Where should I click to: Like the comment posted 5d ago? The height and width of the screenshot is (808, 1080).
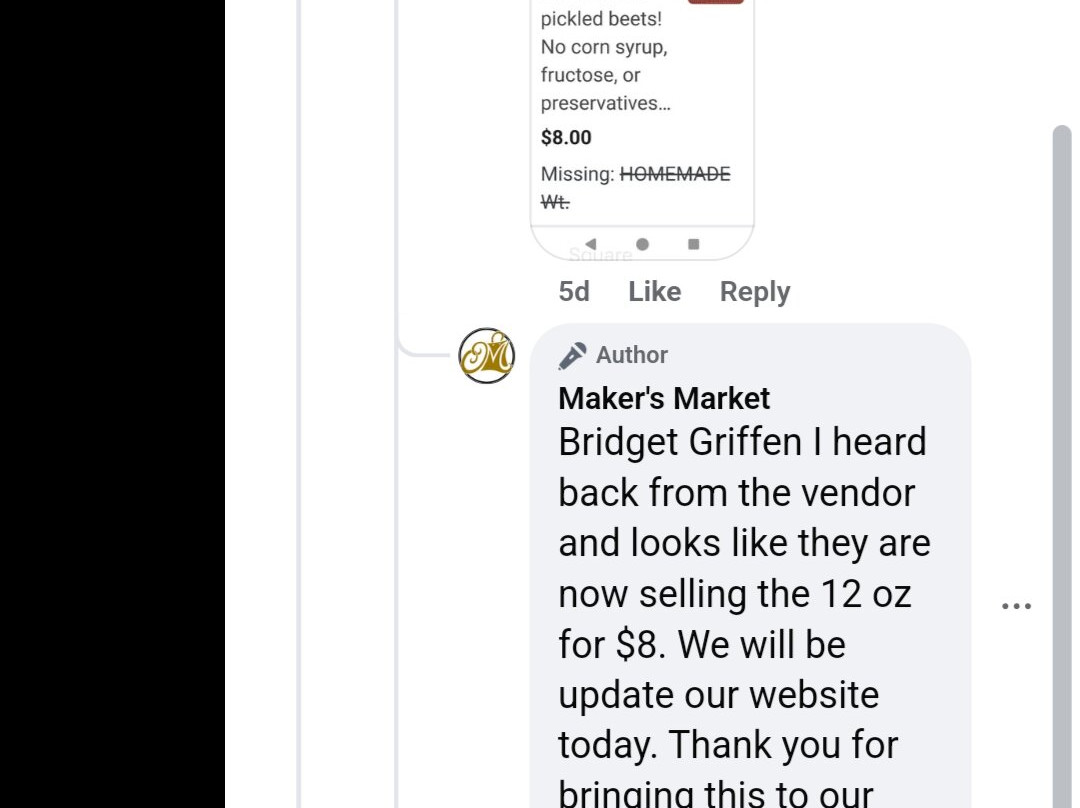point(654,291)
